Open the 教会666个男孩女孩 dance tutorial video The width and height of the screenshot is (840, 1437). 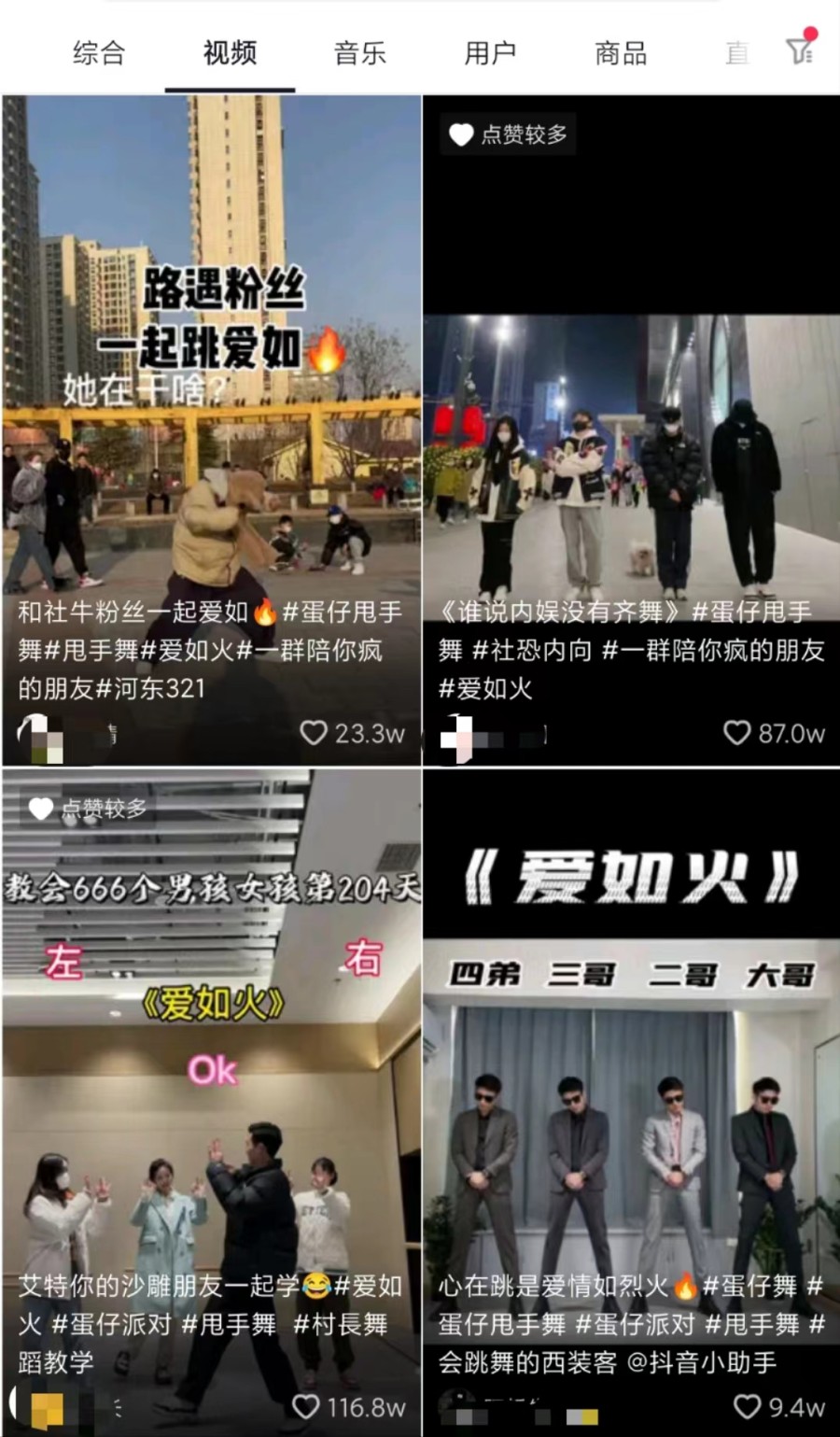coord(212,1074)
